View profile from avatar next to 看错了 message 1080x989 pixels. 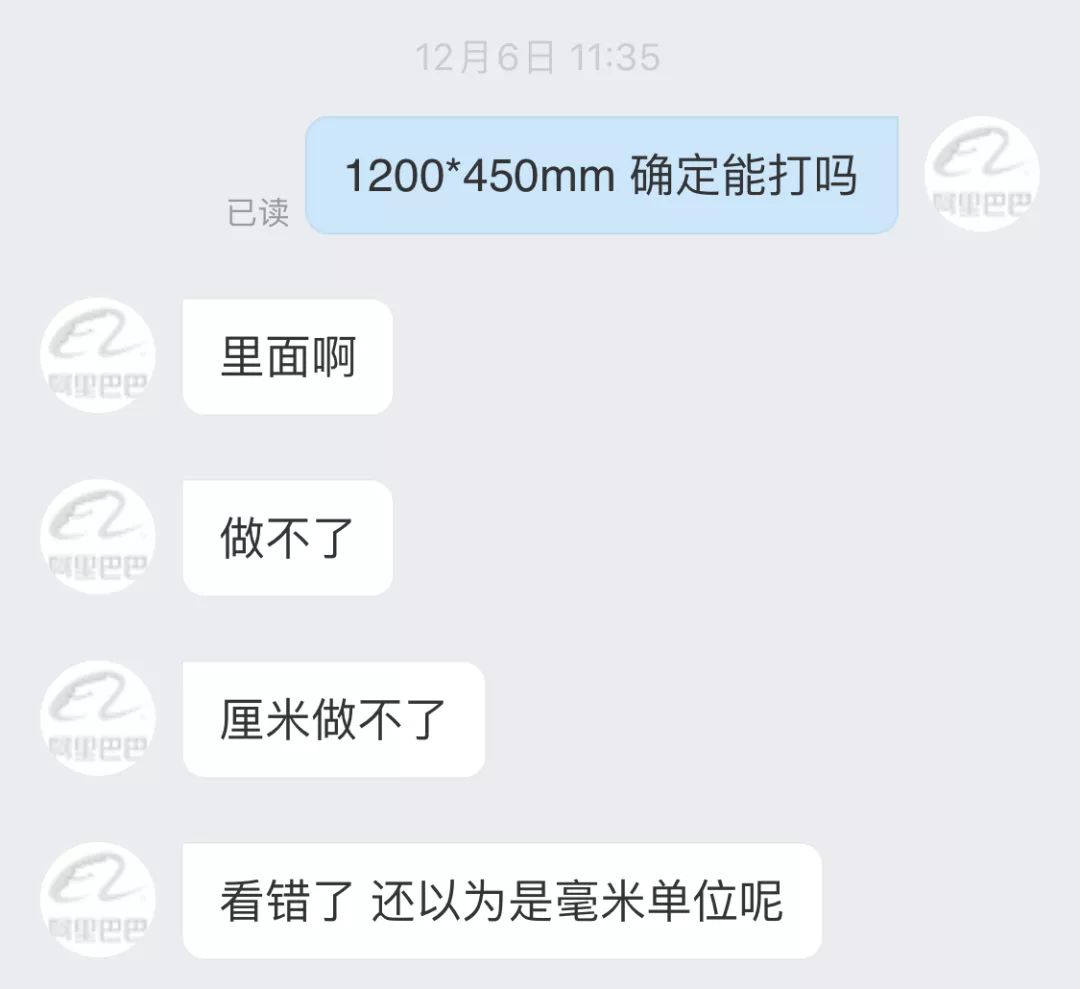[x=98, y=899]
